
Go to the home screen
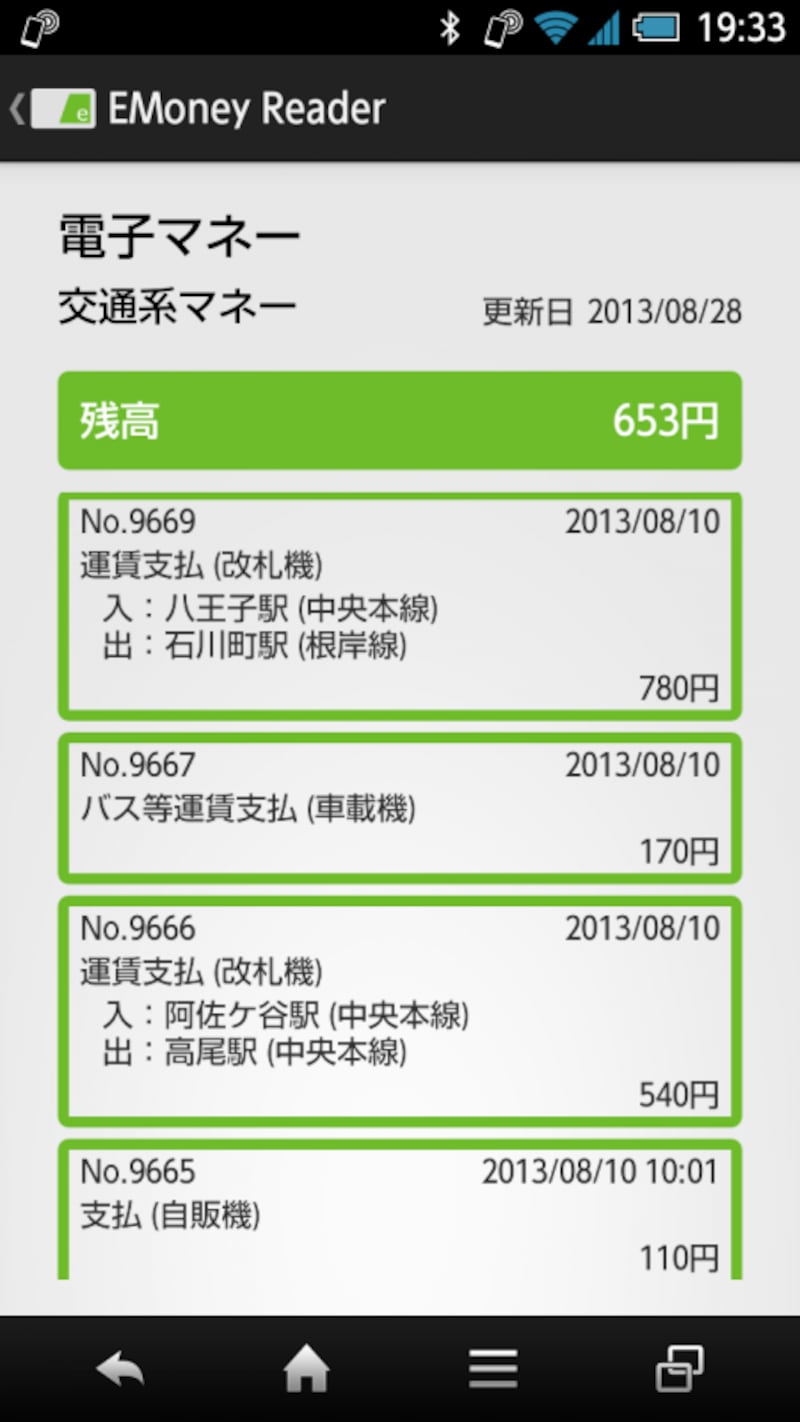[x=306, y=1369]
